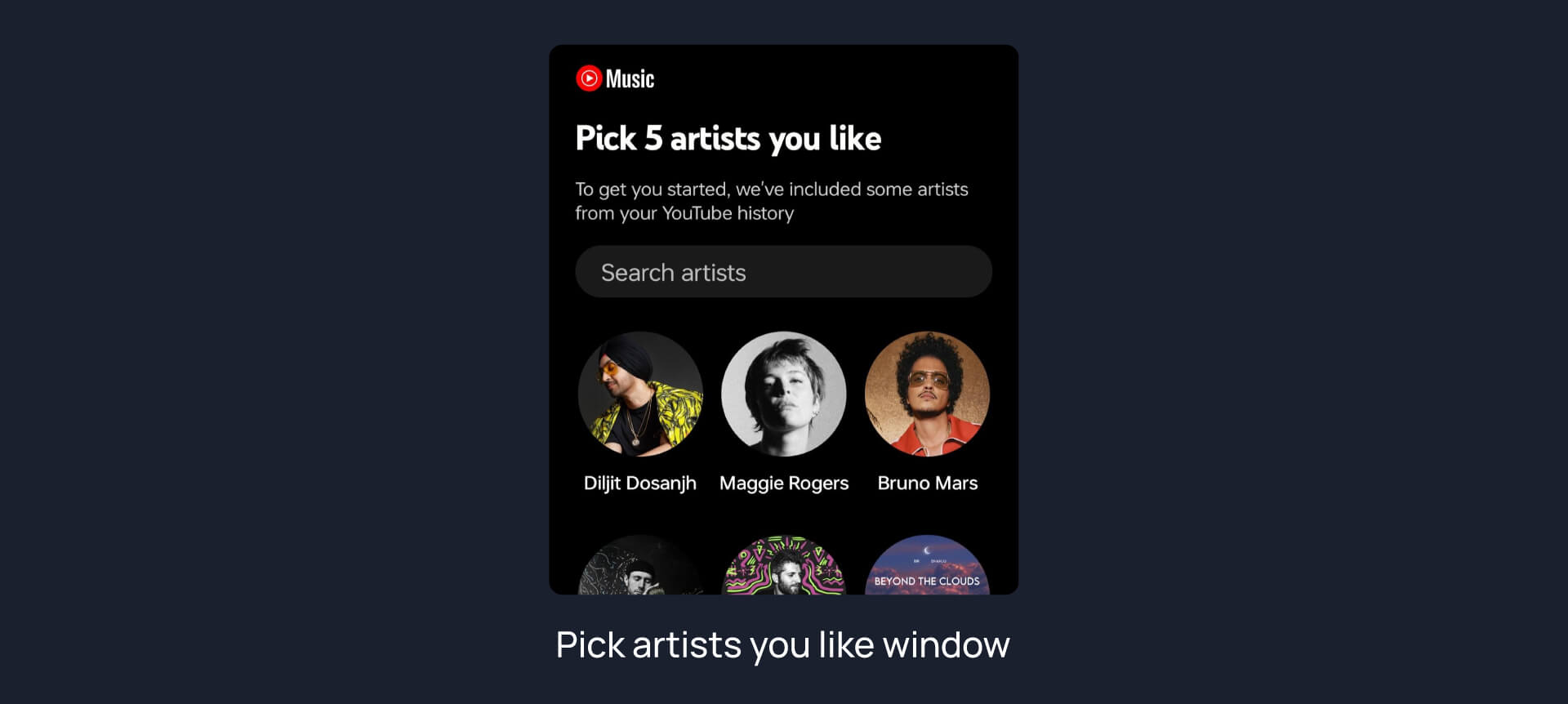Pick Bruno Mars as liked artist
Screen dimensions: 1568x704
coord(927,394)
